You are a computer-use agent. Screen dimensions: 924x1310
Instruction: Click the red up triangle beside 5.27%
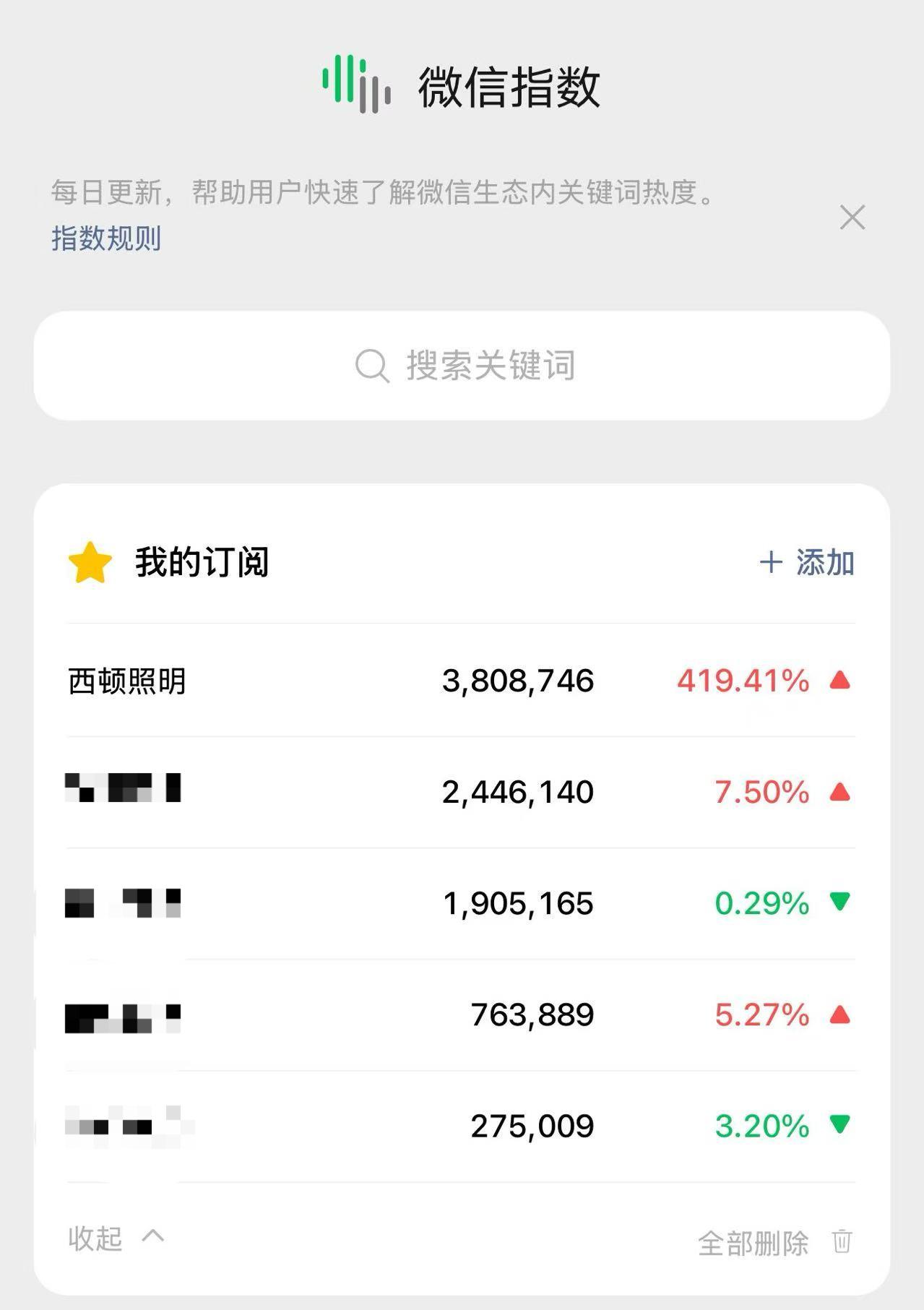[839, 1015]
